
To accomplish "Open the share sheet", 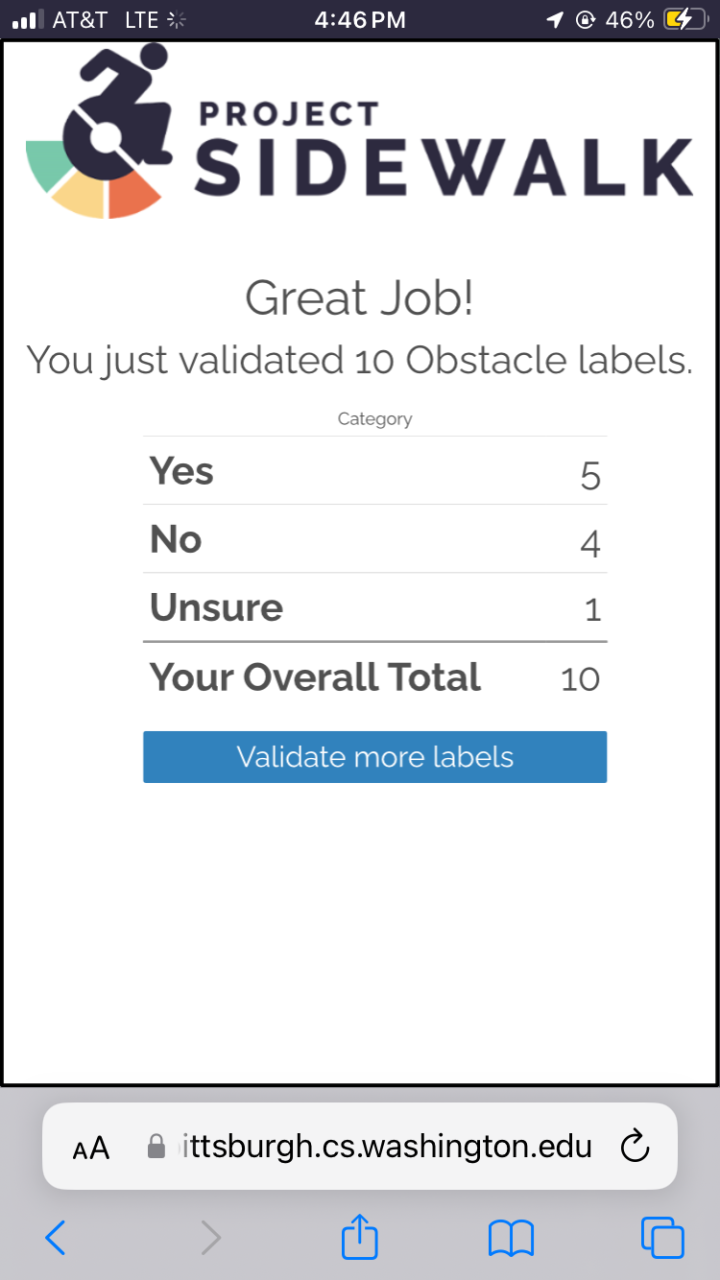I will click(x=360, y=1236).
